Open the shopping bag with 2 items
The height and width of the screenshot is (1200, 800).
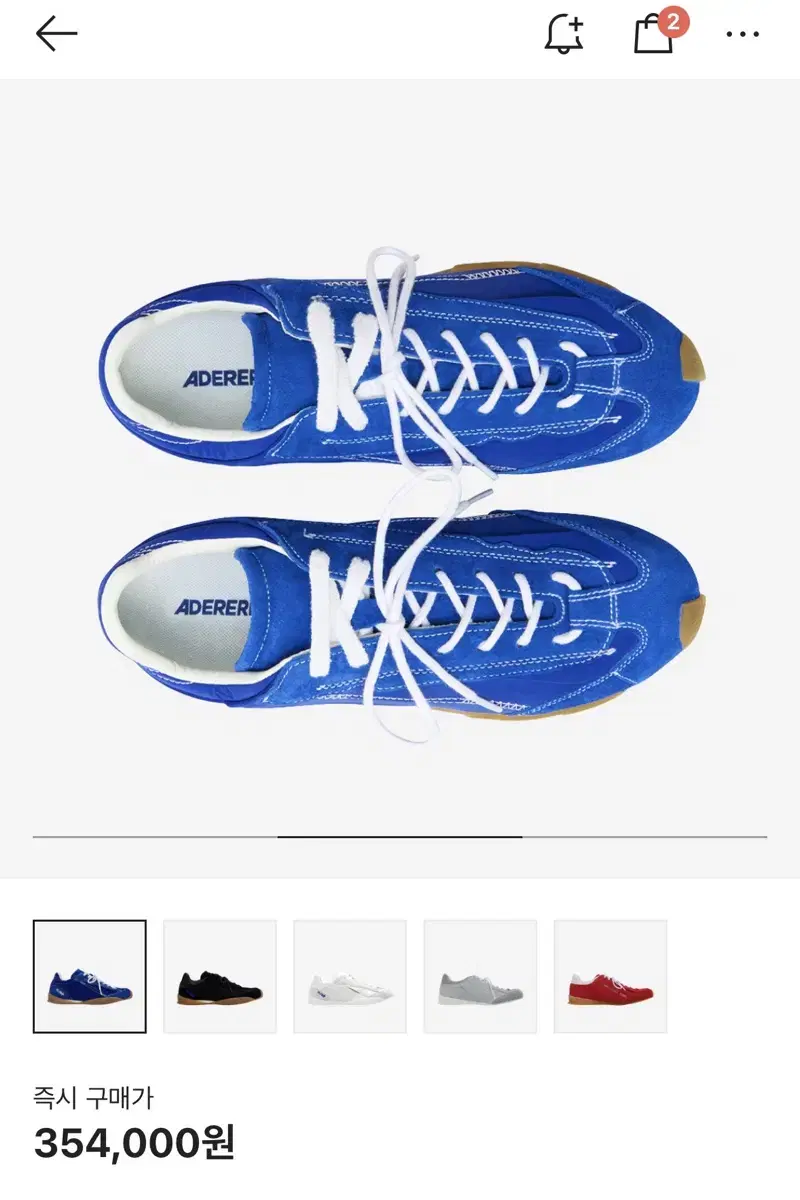[655, 36]
